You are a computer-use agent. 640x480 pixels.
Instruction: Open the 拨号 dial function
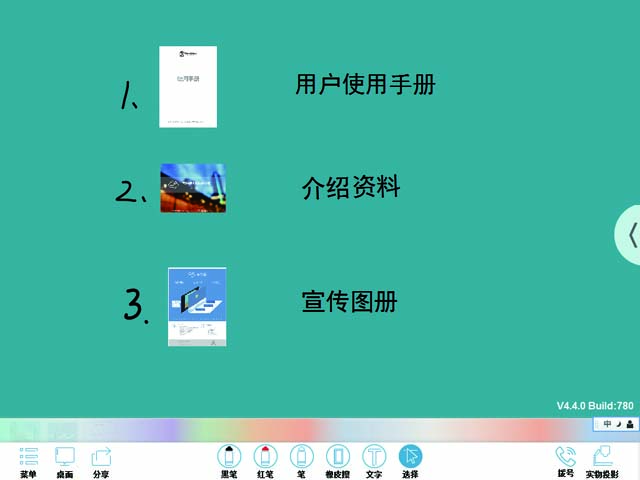566,458
